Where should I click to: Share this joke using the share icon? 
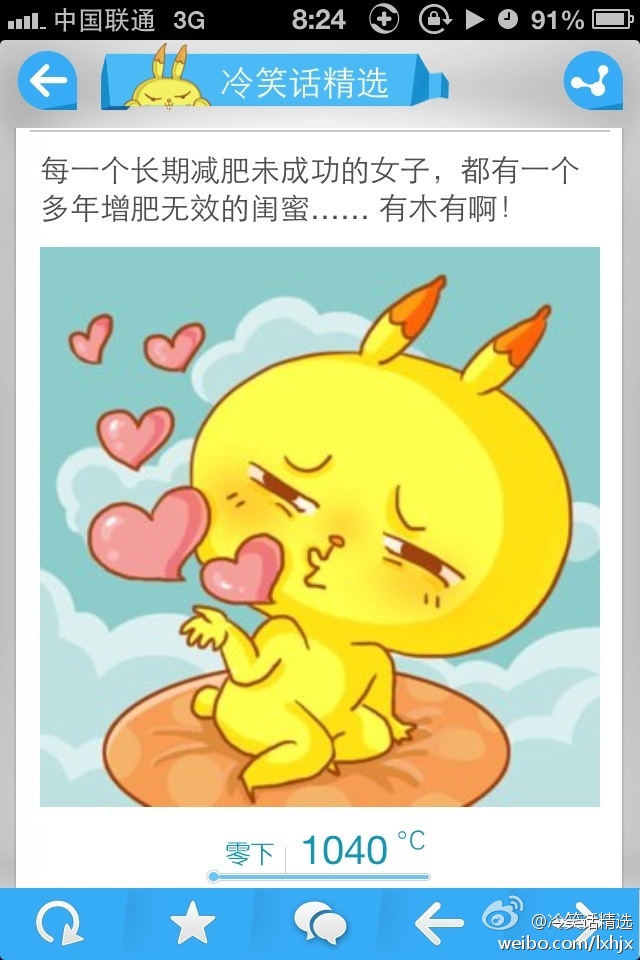592,82
